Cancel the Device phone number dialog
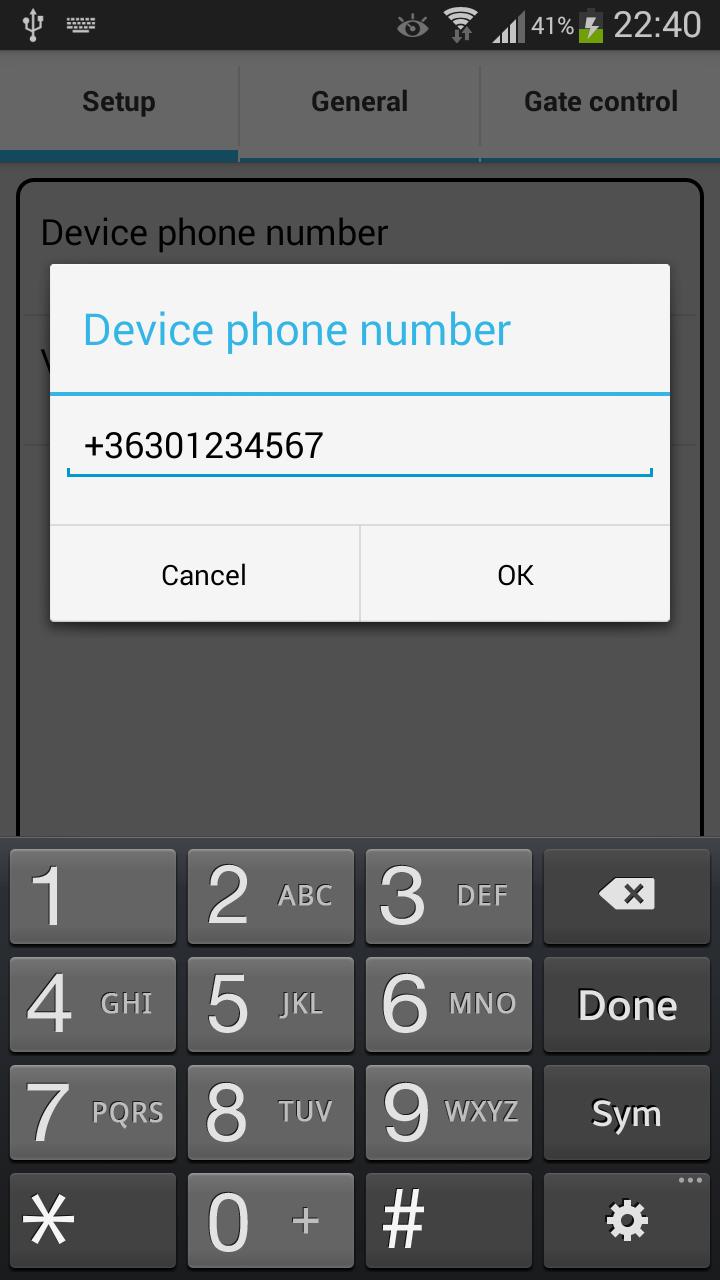 click(x=204, y=575)
